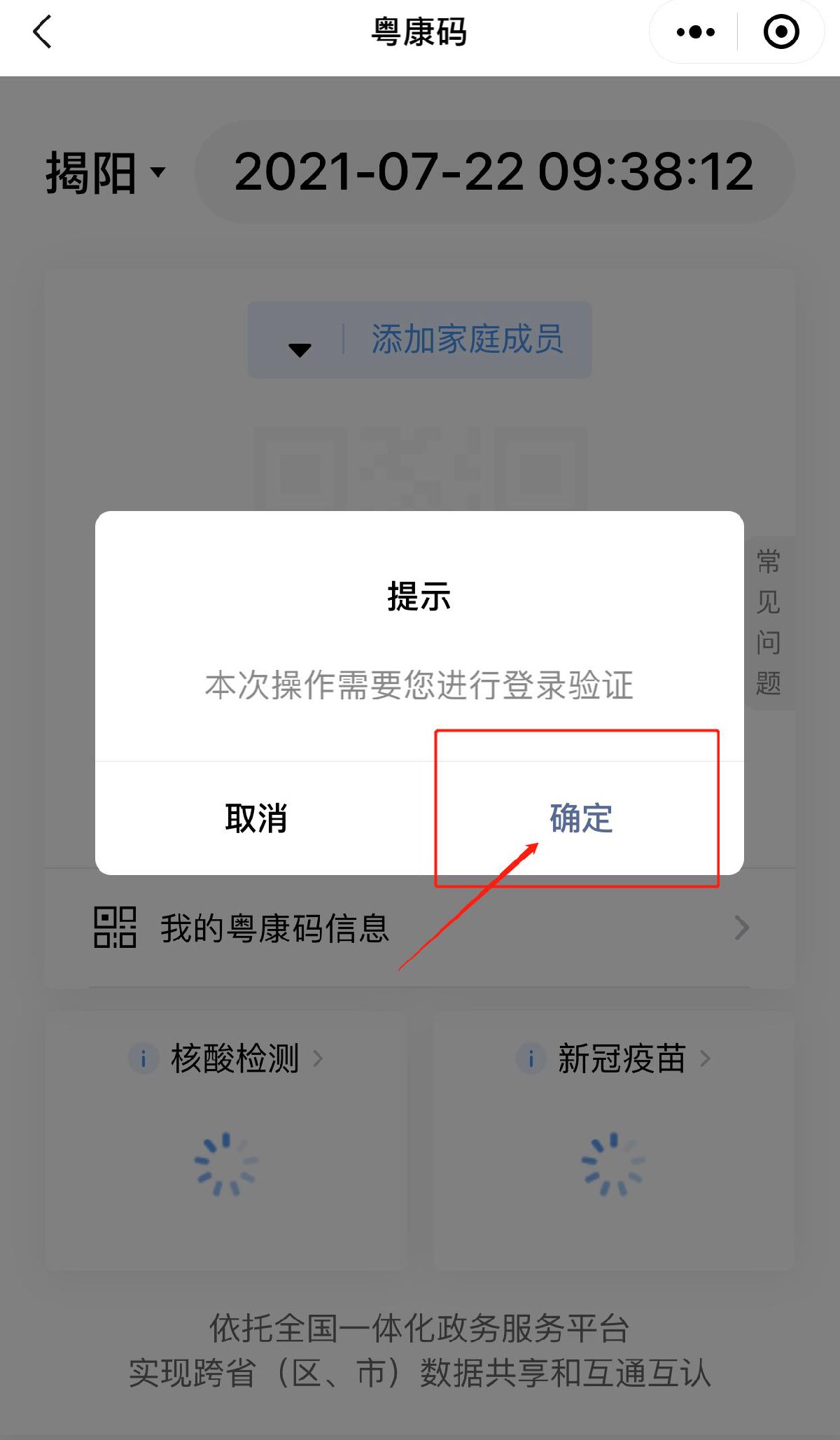The width and height of the screenshot is (840, 1440).
Task: Tap 取消 to cancel the prompt
Action: (256, 818)
